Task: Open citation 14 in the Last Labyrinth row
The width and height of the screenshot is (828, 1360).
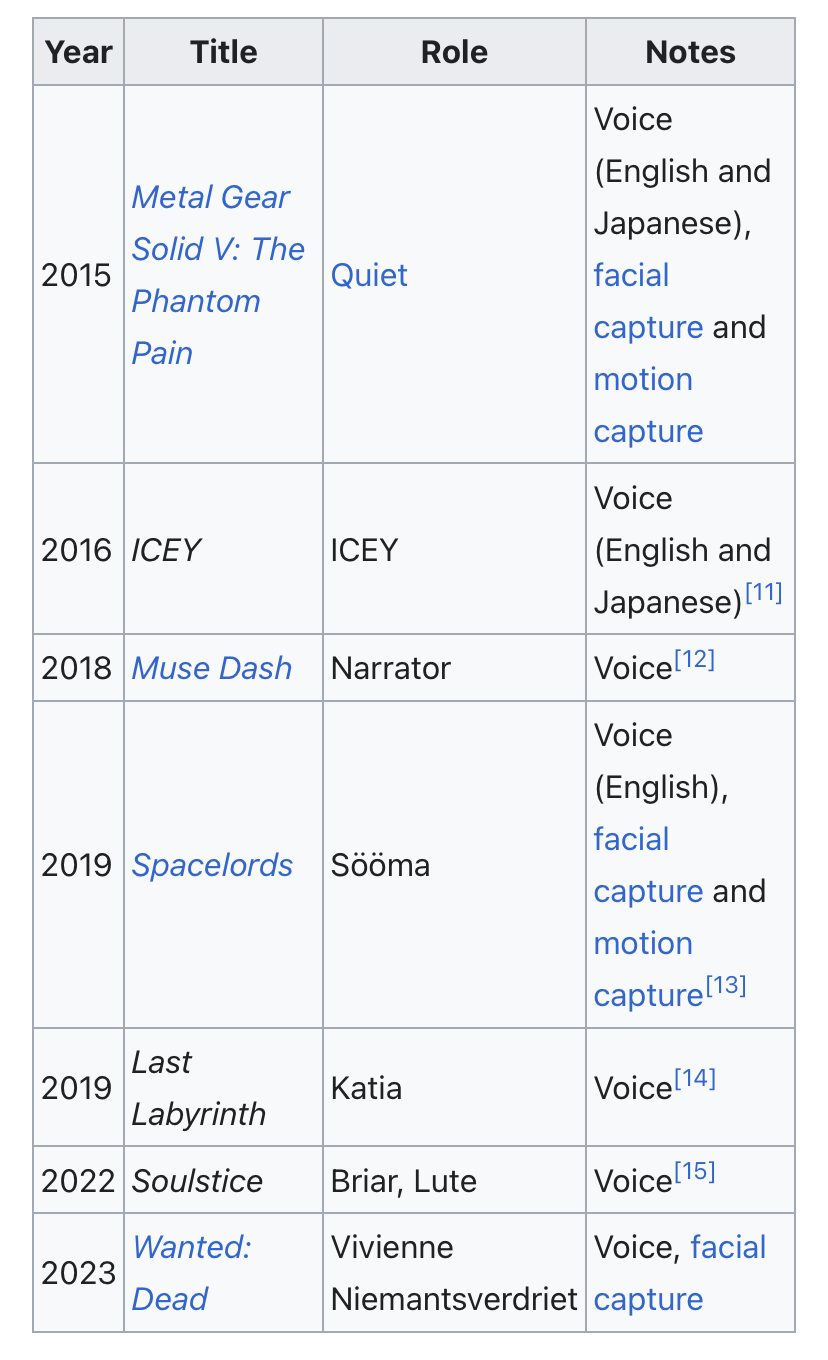Action: click(x=695, y=1079)
